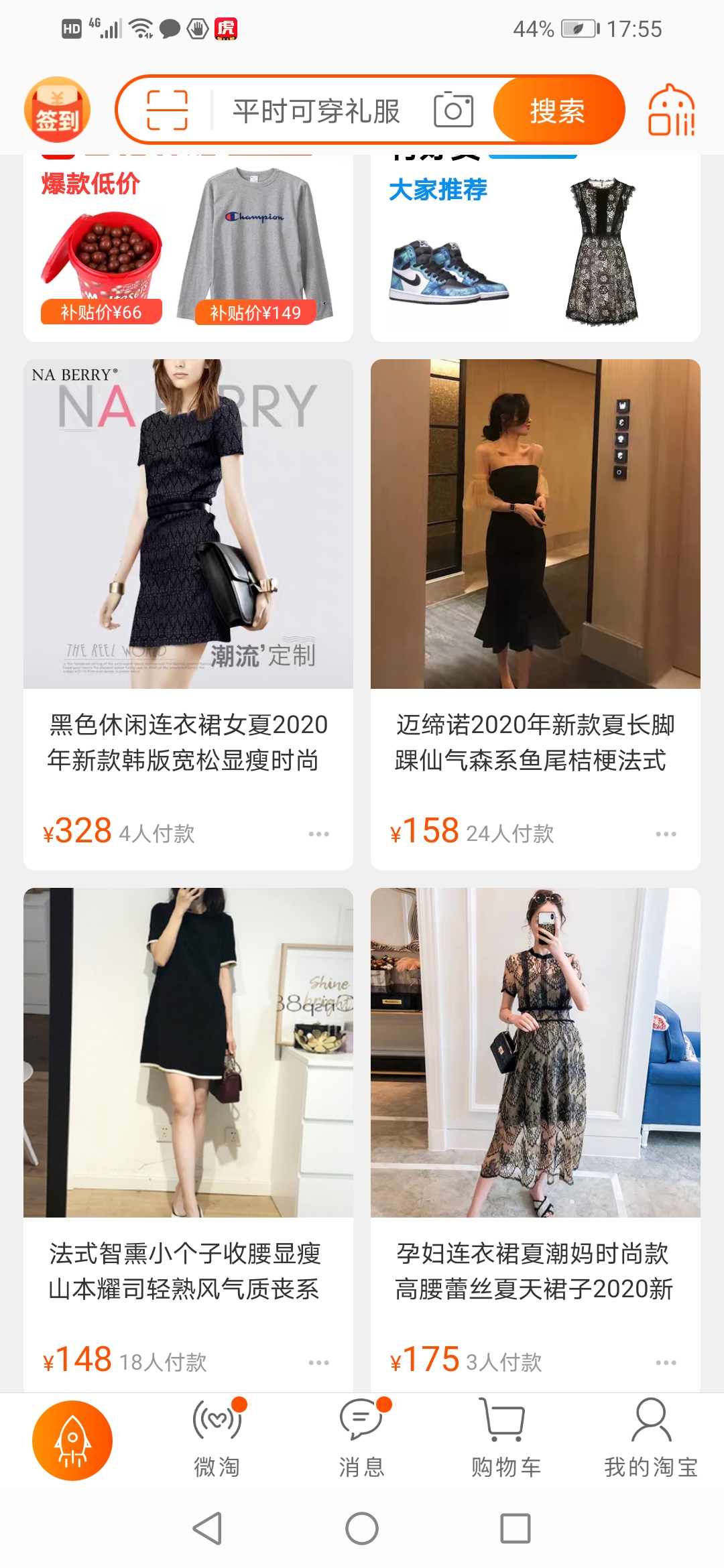Open the 购物车 shopping cart tab

click(506, 1439)
